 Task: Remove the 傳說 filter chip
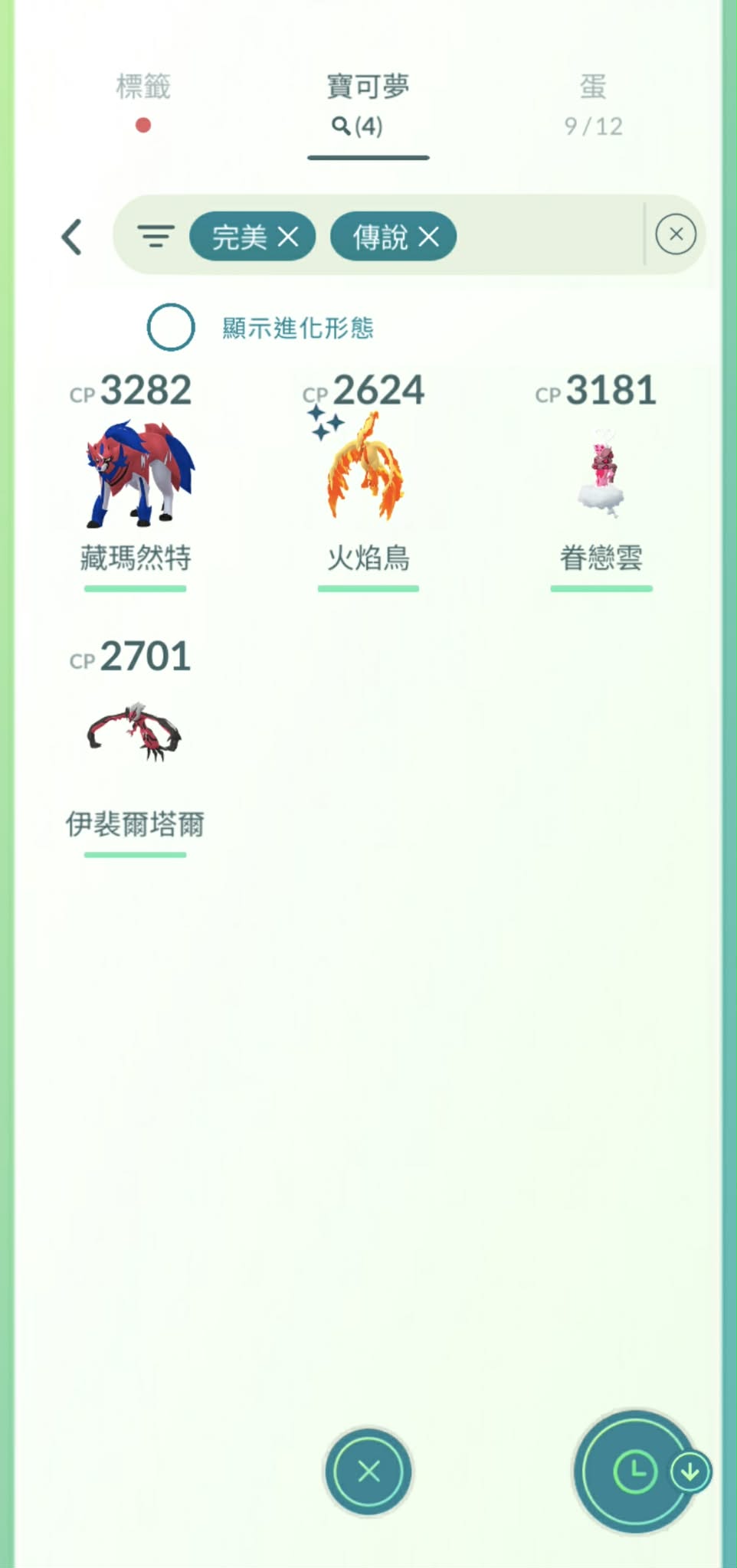(429, 237)
